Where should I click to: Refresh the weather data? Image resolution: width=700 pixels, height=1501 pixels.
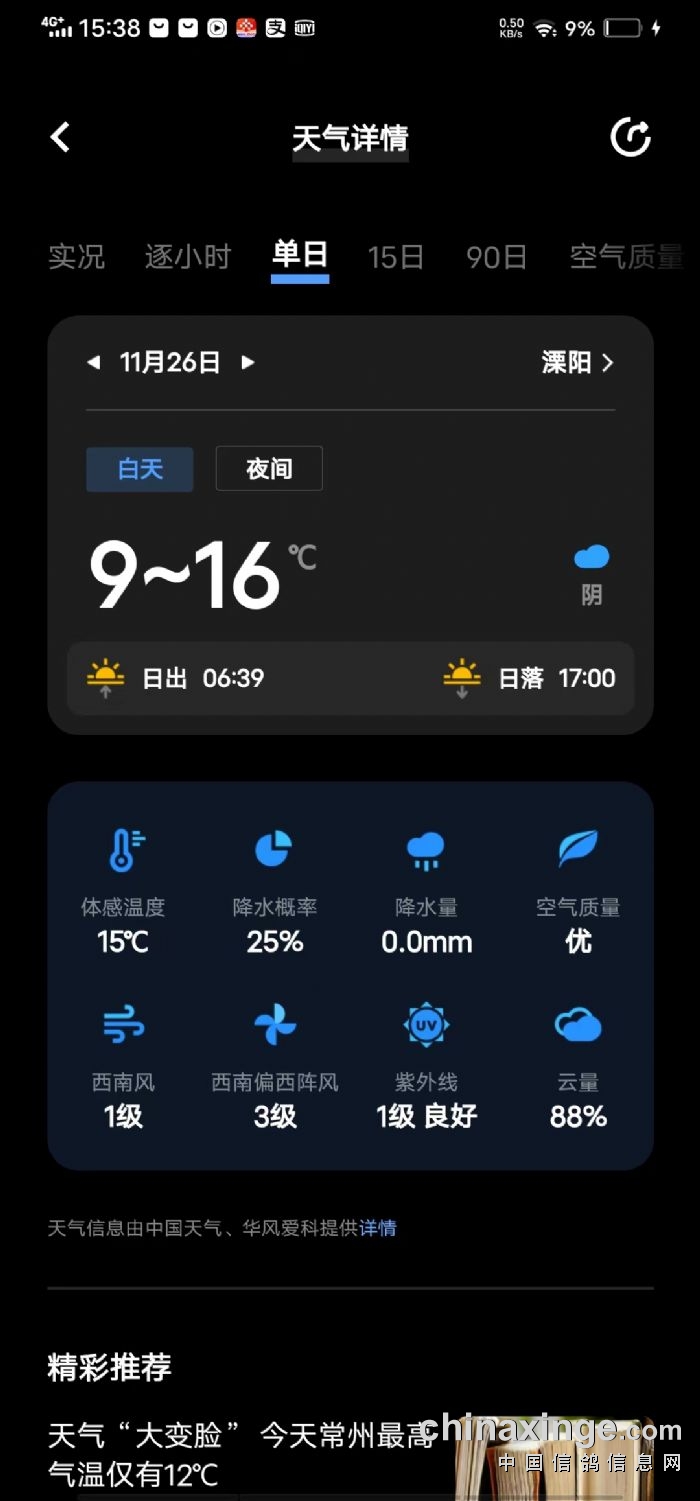click(631, 137)
